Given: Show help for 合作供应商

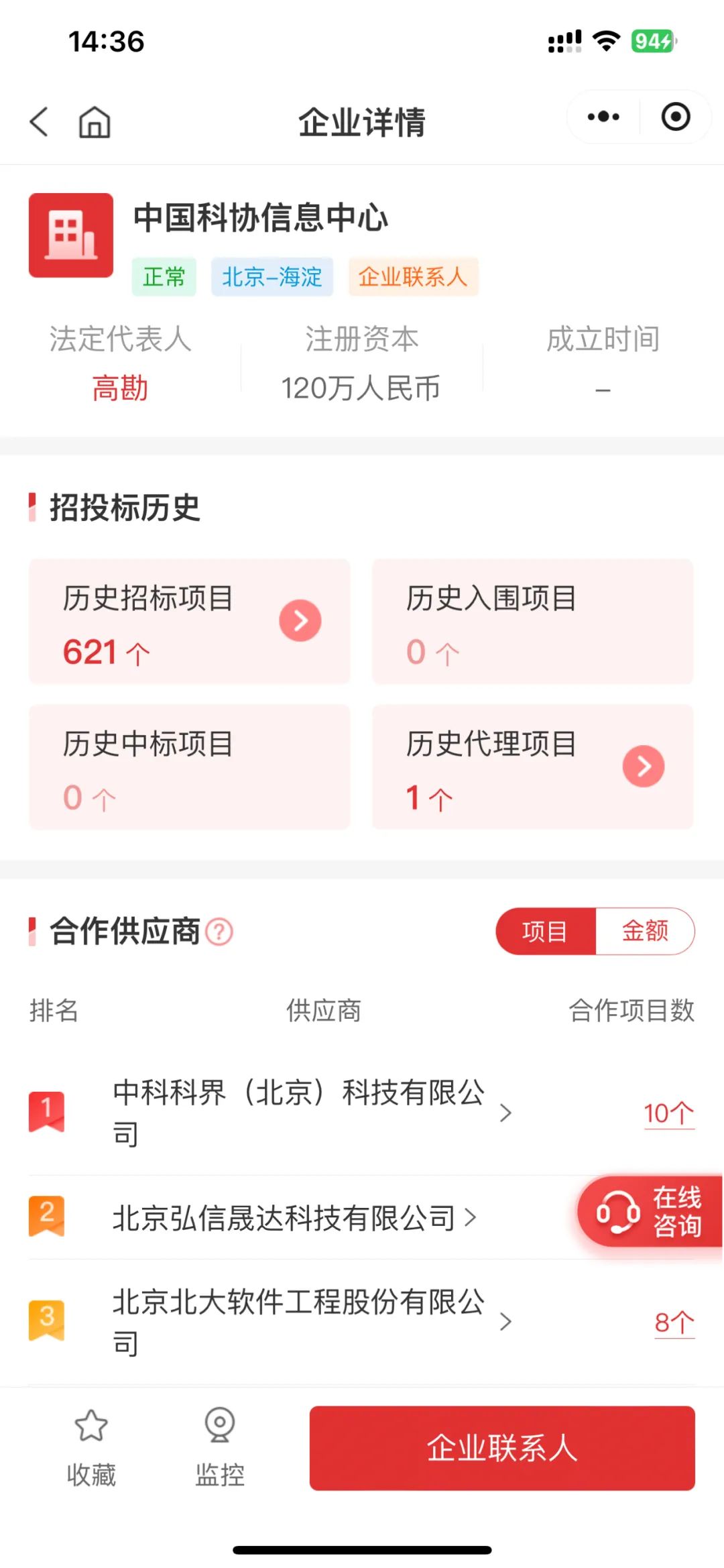Looking at the screenshot, I should tap(219, 932).
